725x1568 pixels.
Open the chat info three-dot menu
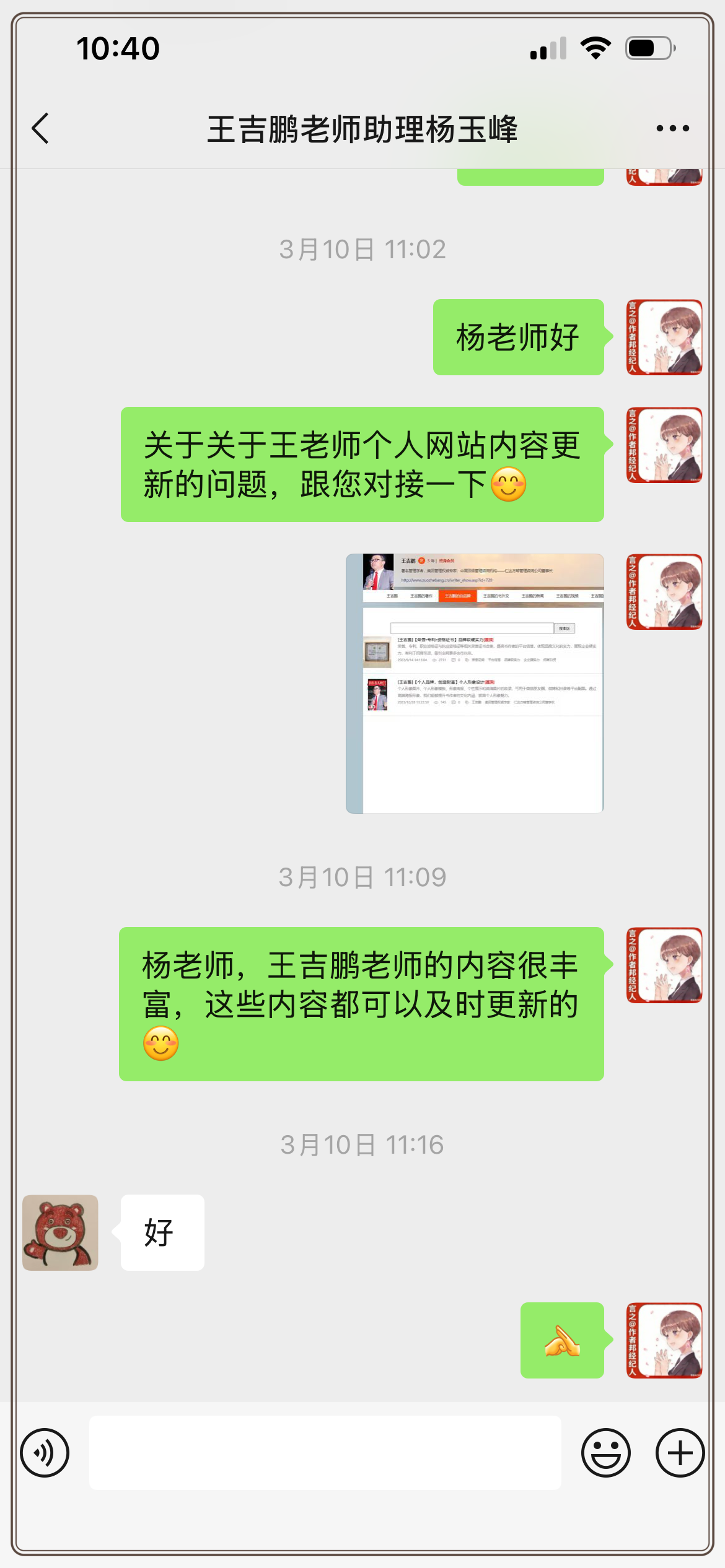[x=672, y=129]
